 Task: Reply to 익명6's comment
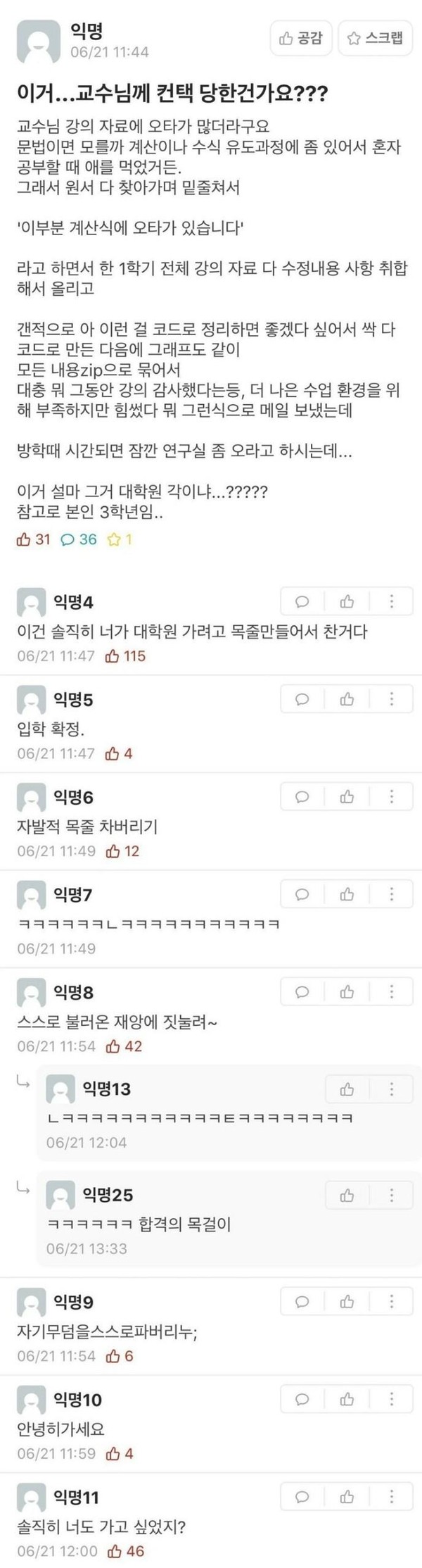pyautogui.click(x=302, y=797)
